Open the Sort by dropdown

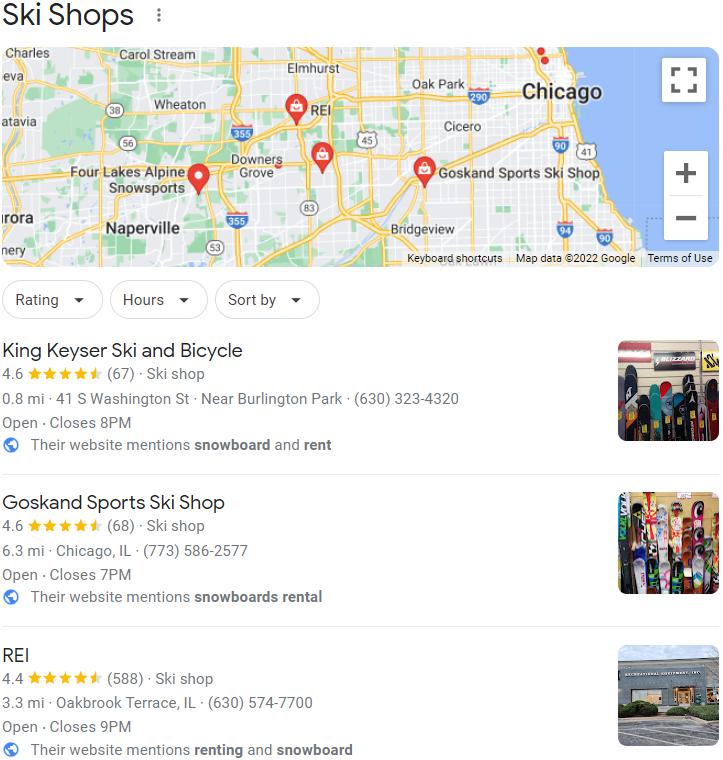pos(266,300)
